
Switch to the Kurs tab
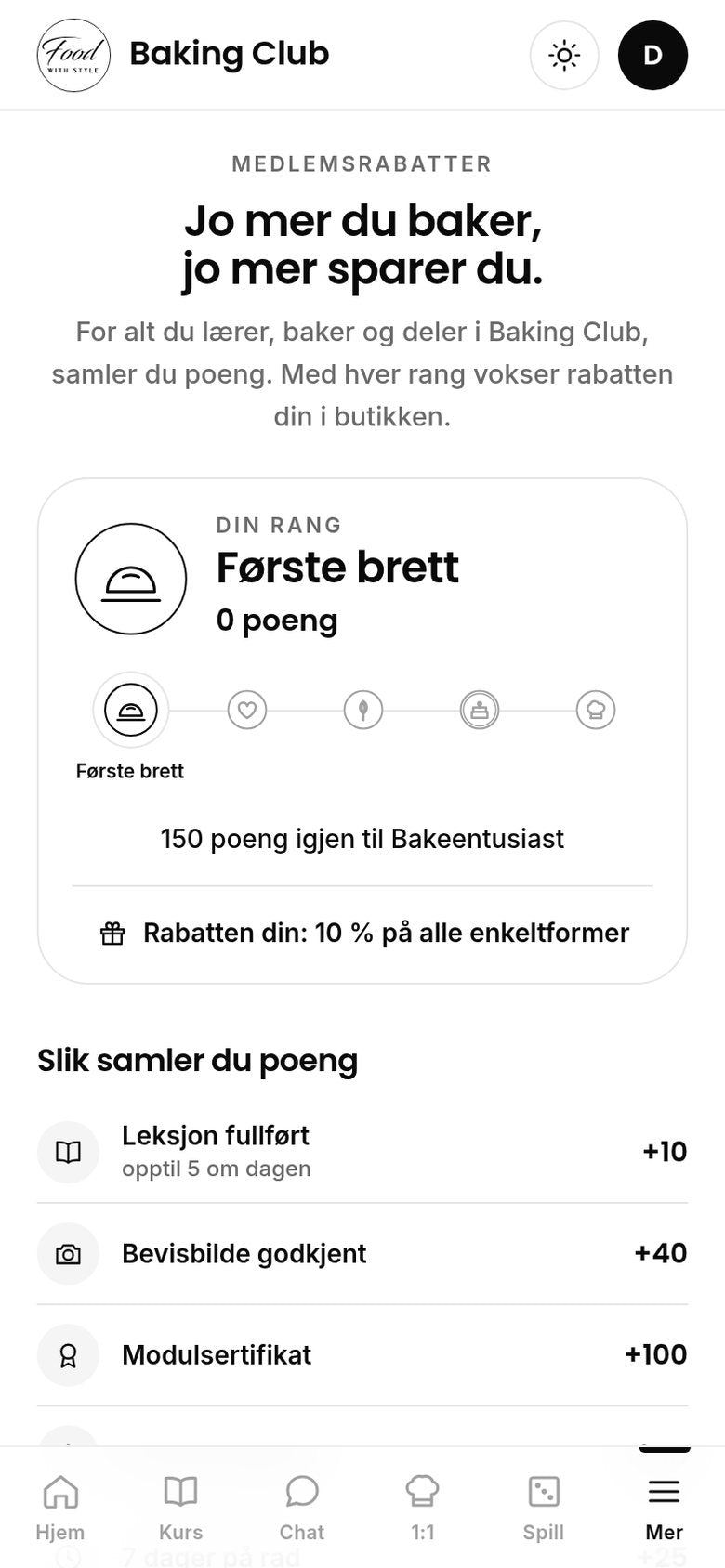point(180,1508)
